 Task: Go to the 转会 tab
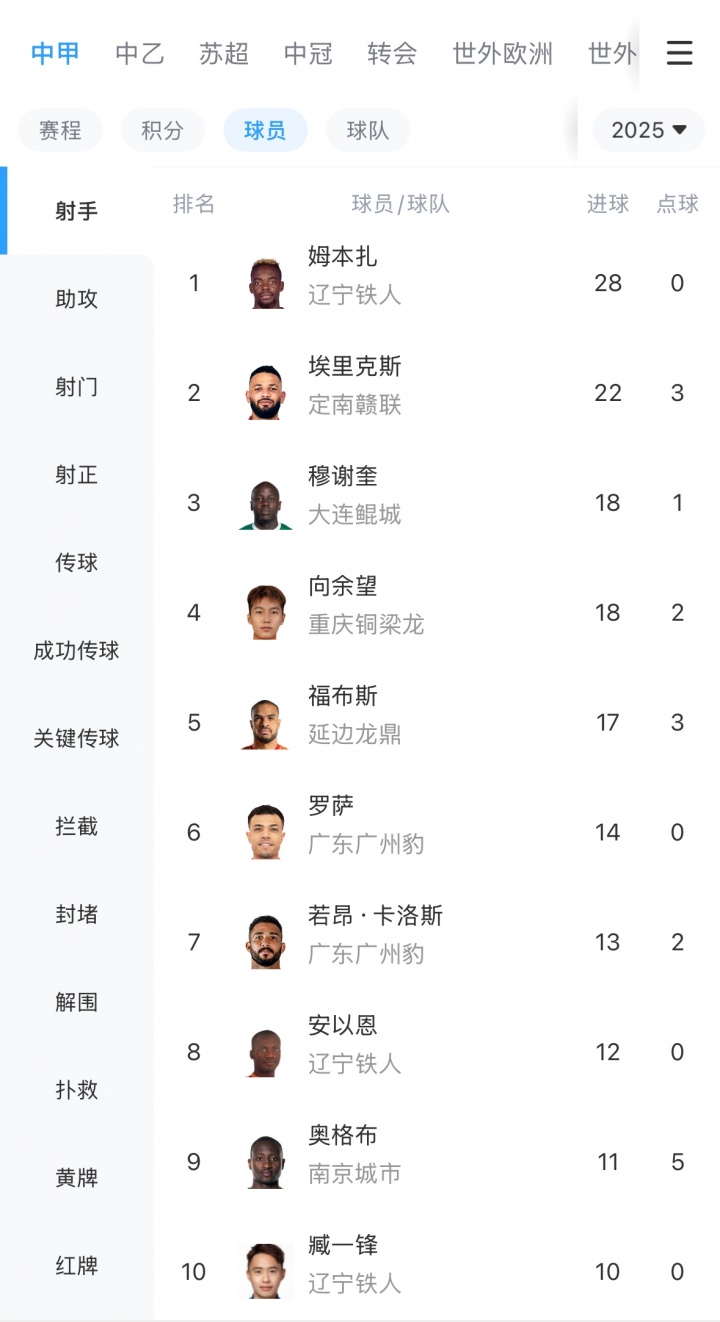point(392,53)
